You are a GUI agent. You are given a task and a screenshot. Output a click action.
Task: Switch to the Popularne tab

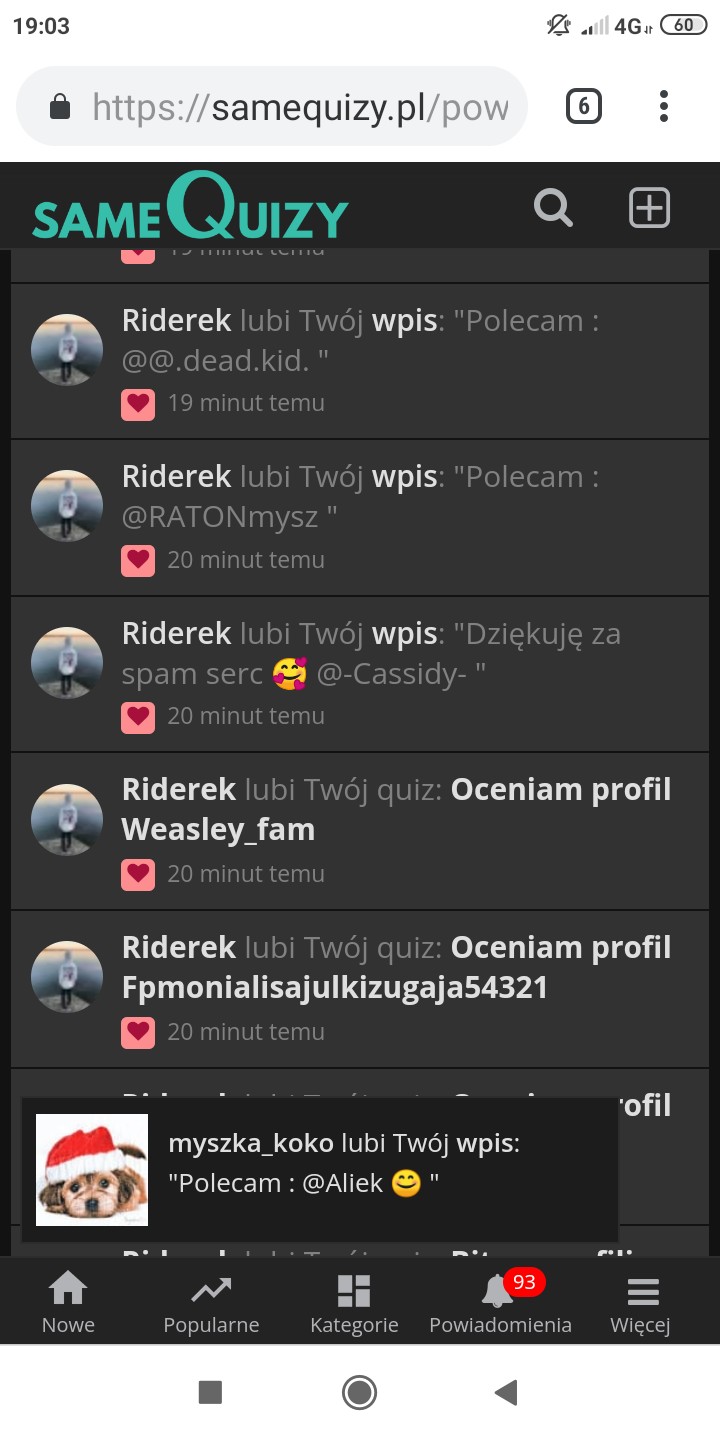point(211,1302)
